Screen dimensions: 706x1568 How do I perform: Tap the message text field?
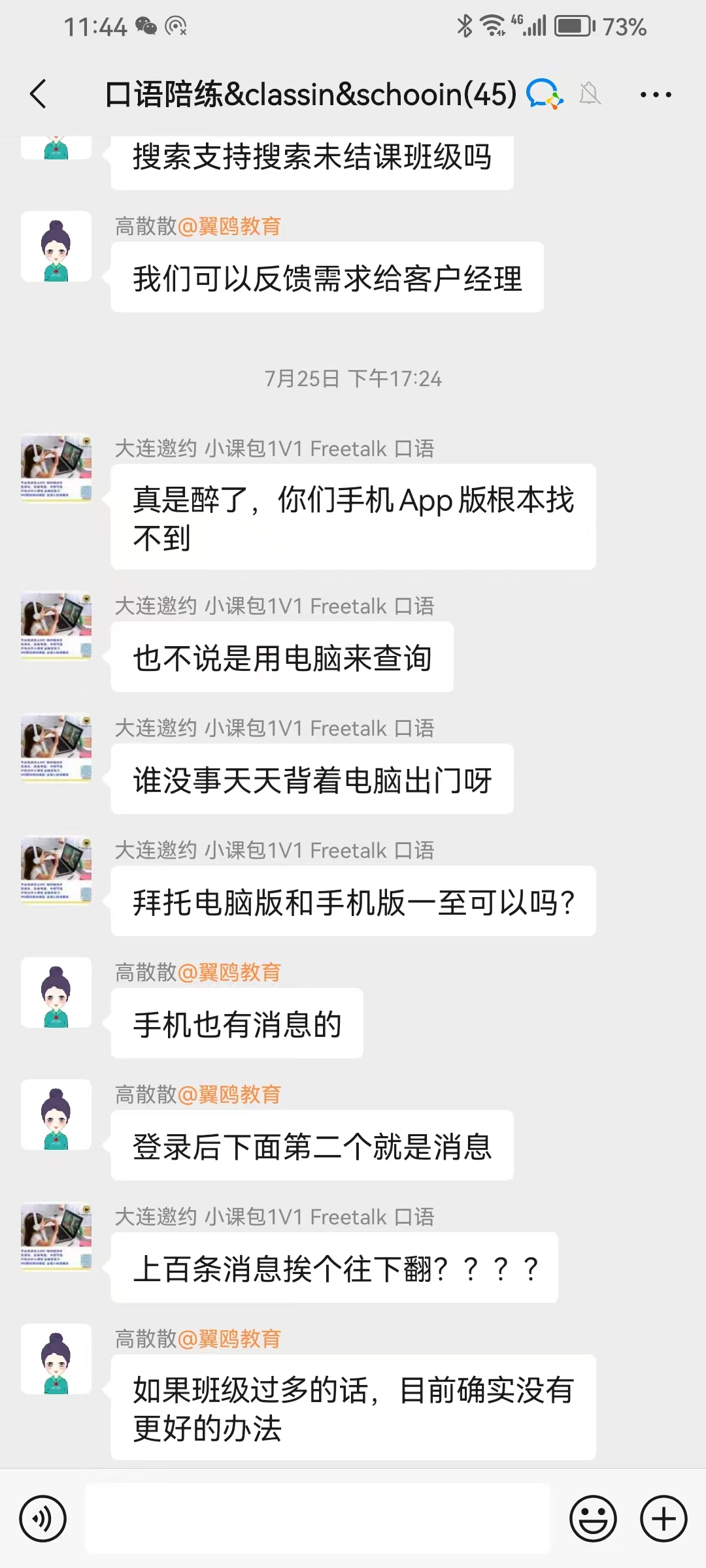coord(318,1518)
